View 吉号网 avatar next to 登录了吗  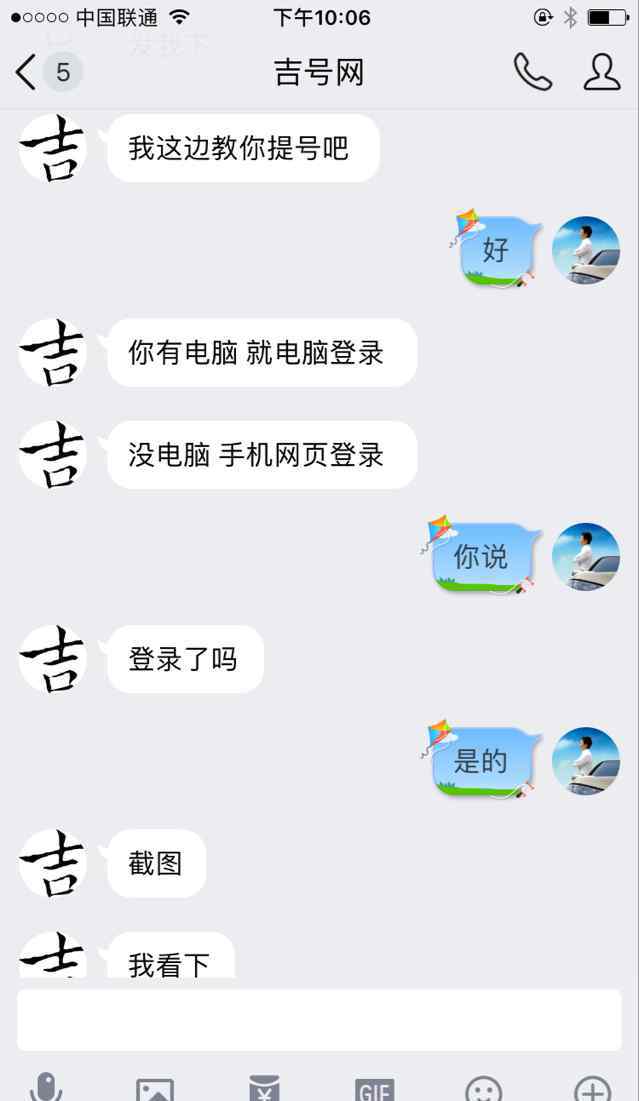point(53,659)
